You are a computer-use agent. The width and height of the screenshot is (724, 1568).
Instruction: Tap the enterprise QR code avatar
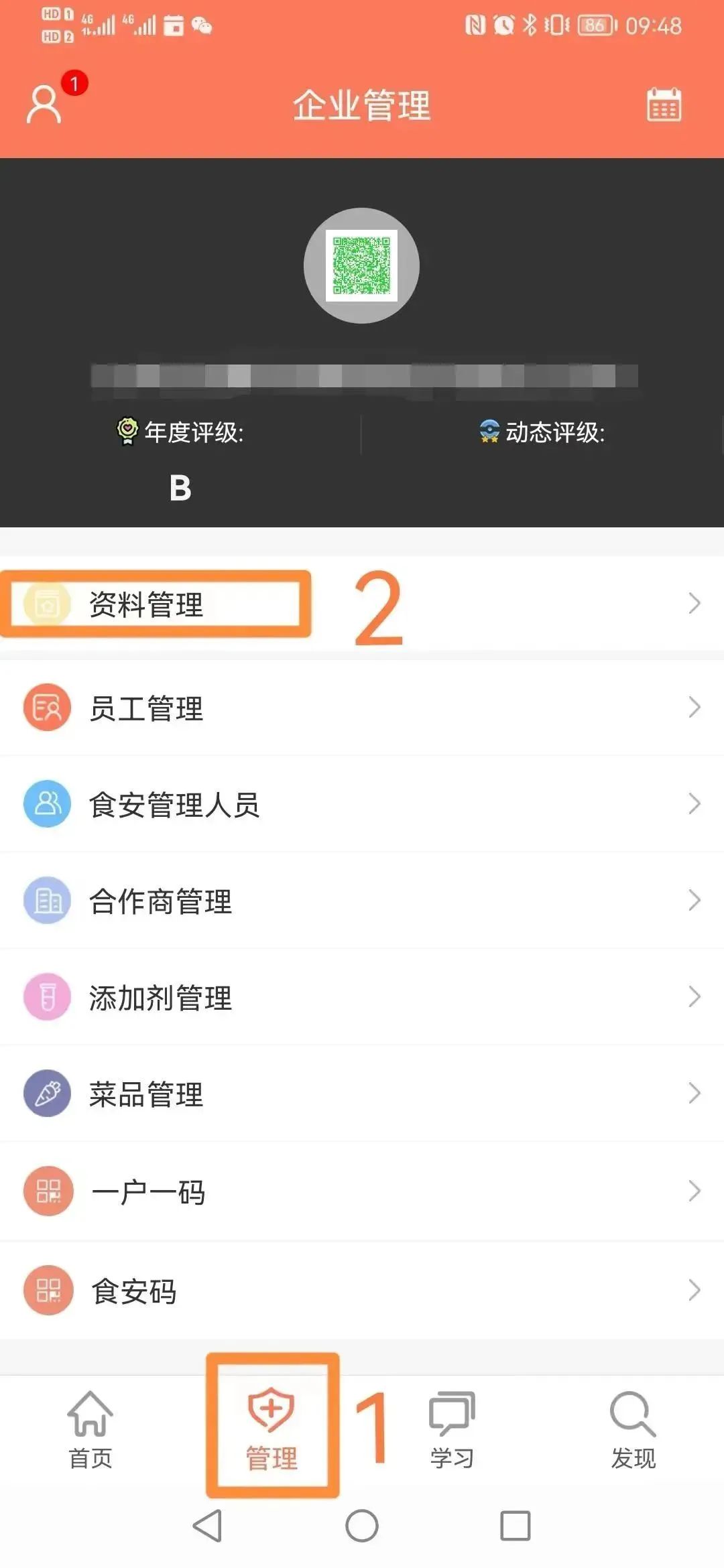(x=362, y=265)
